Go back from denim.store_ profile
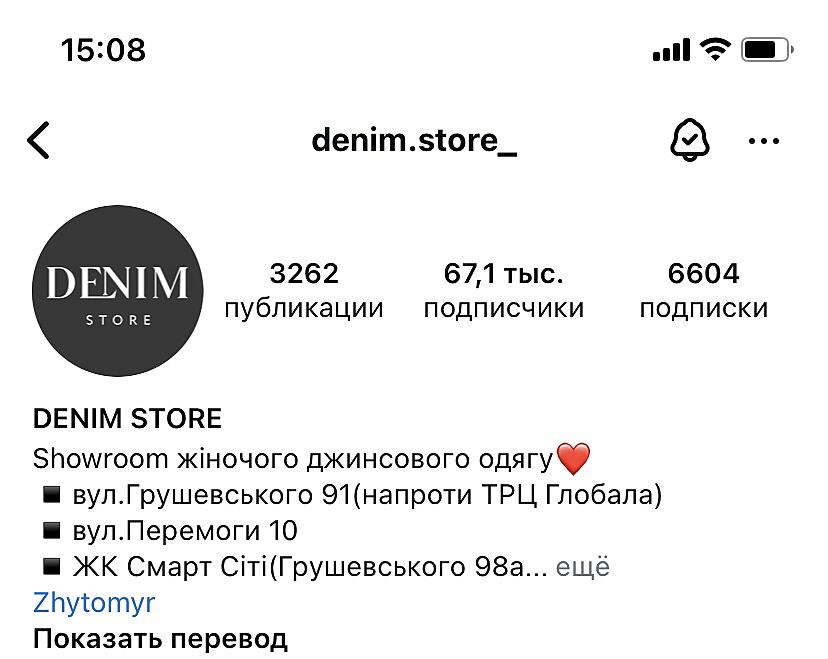Screen dimensions: 828x659 [38, 141]
